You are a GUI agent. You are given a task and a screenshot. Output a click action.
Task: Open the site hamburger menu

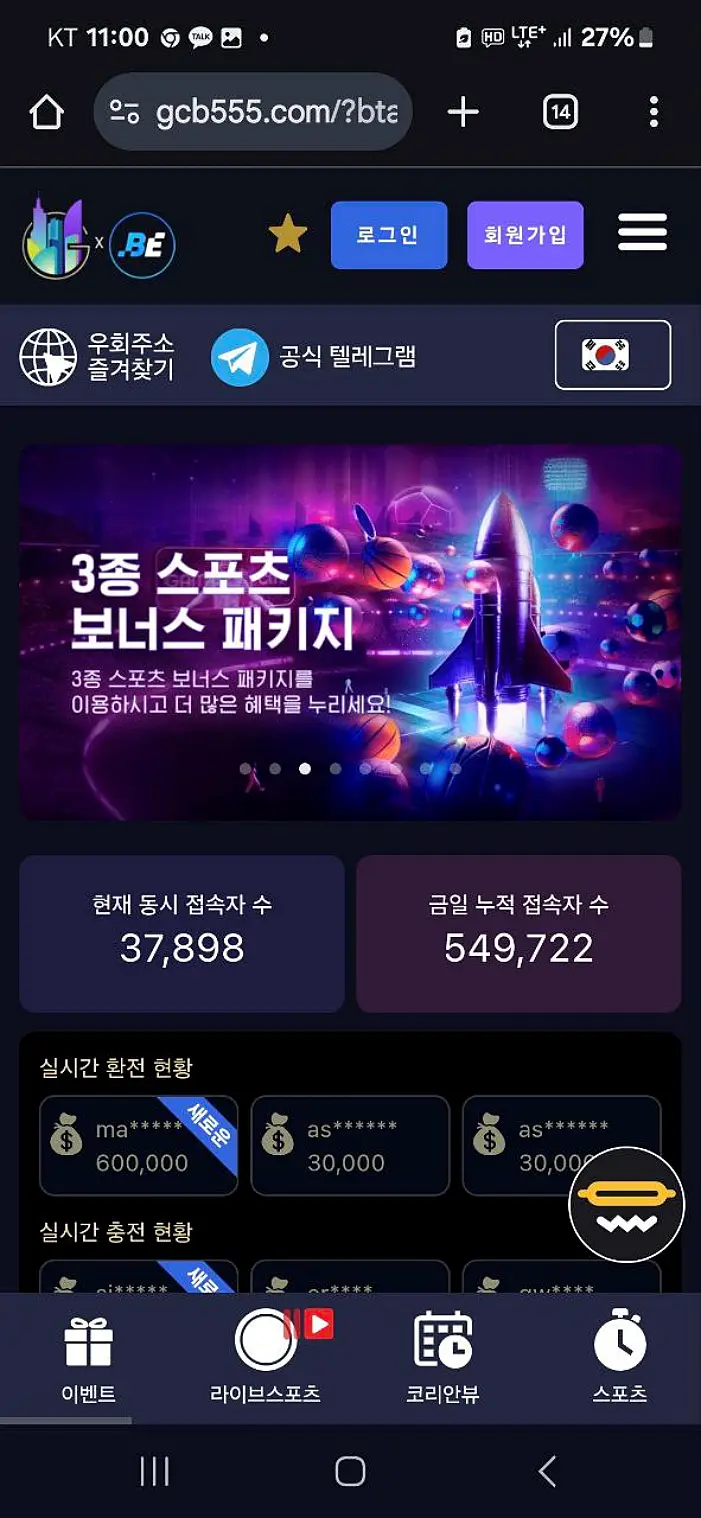(642, 235)
